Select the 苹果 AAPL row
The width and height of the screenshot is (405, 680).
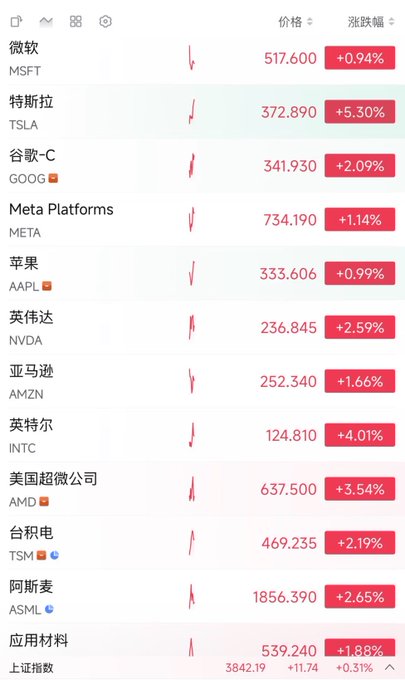[202, 274]
